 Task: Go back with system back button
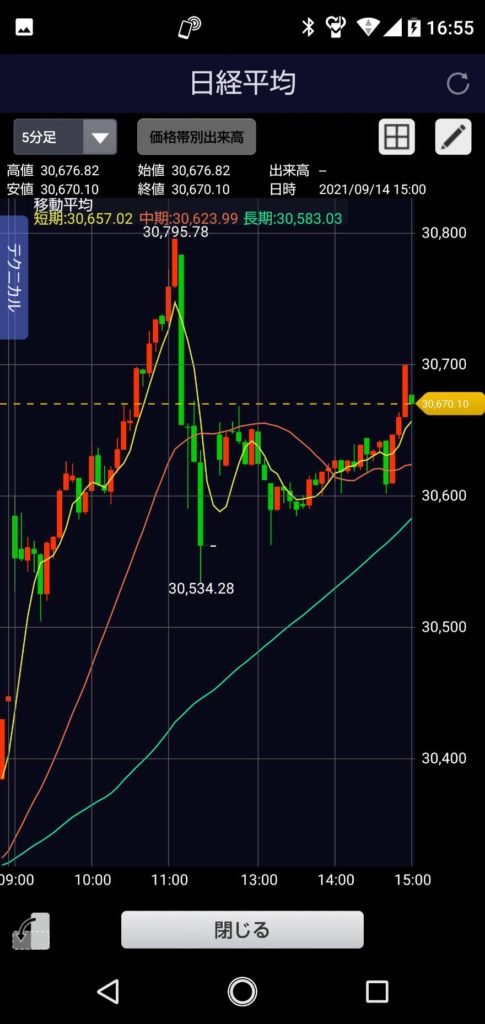coord(108,991)
